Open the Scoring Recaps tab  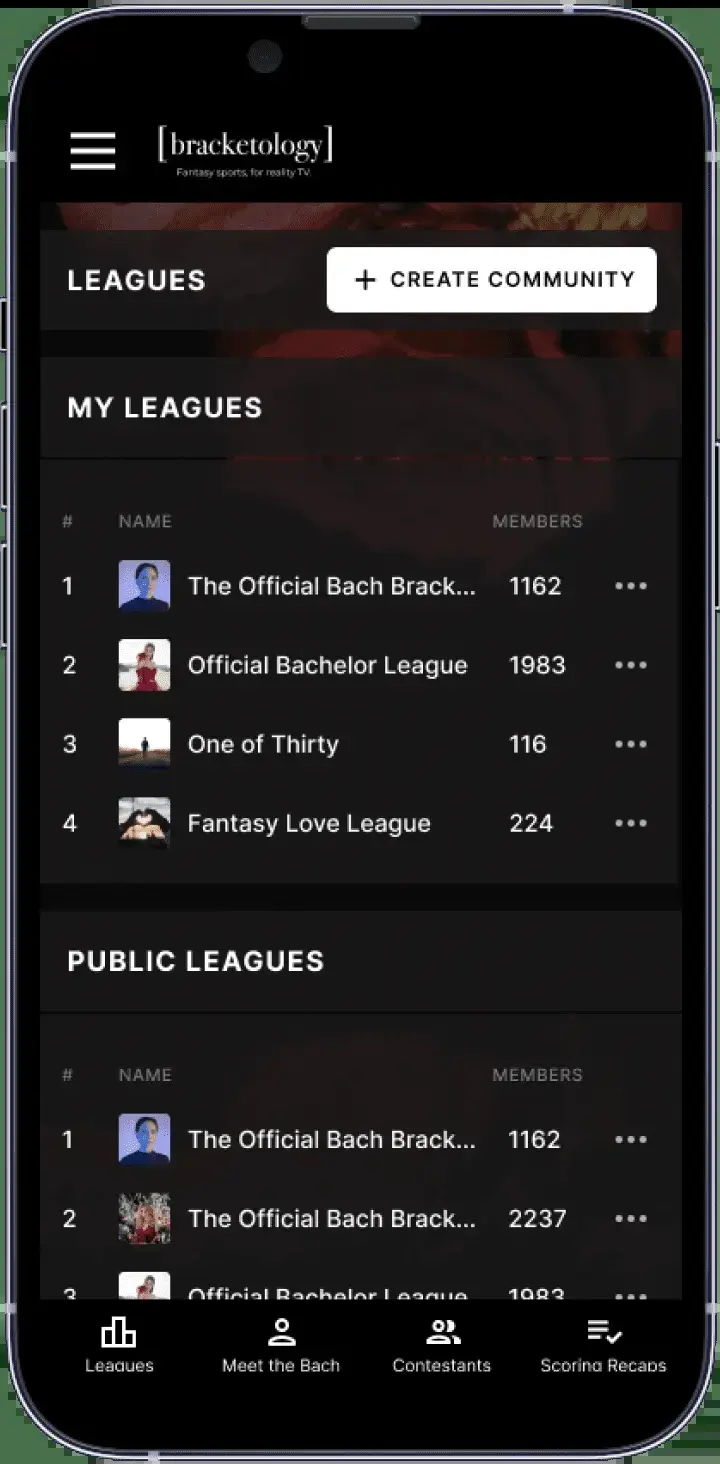pyautogui.click(x=603, y=1346)
